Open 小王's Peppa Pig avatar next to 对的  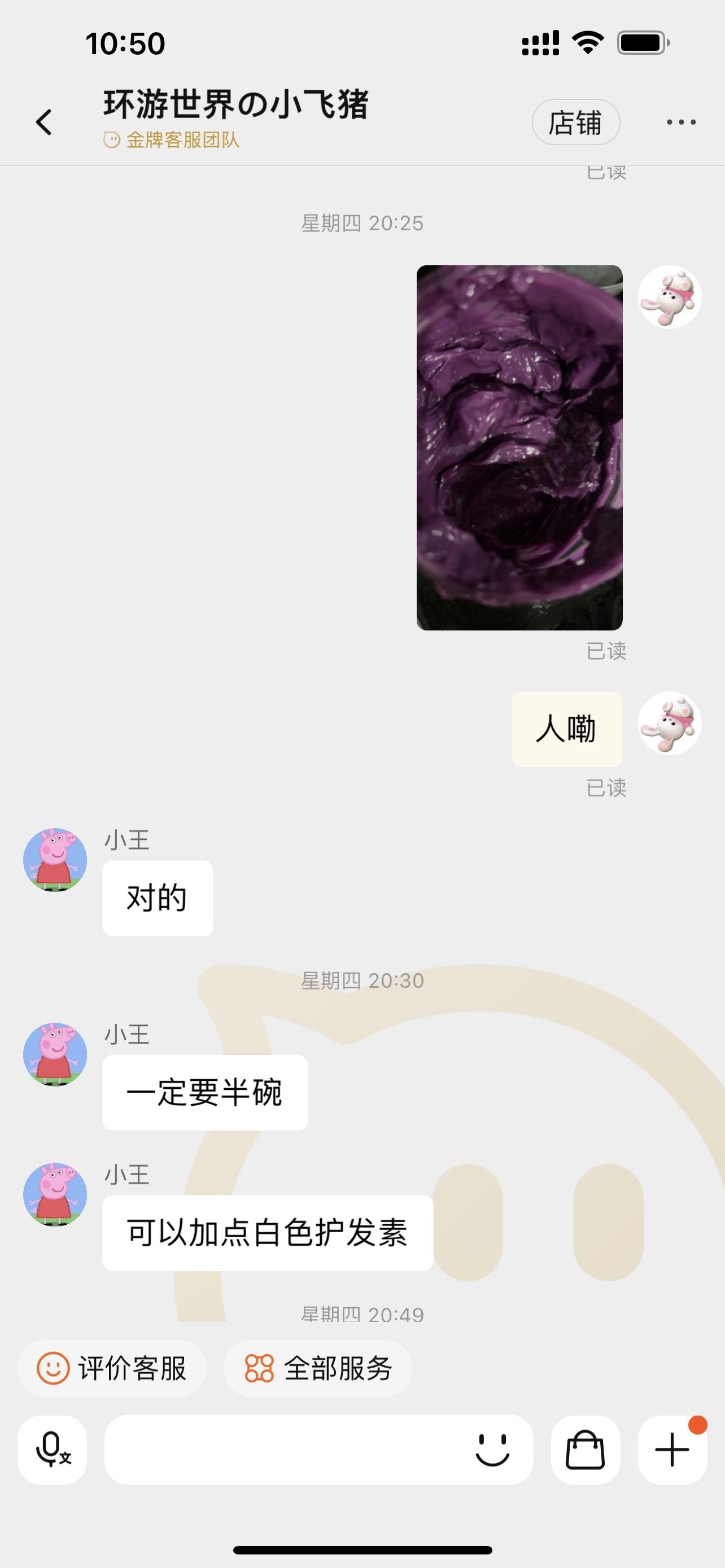click(x=55, y=860)
